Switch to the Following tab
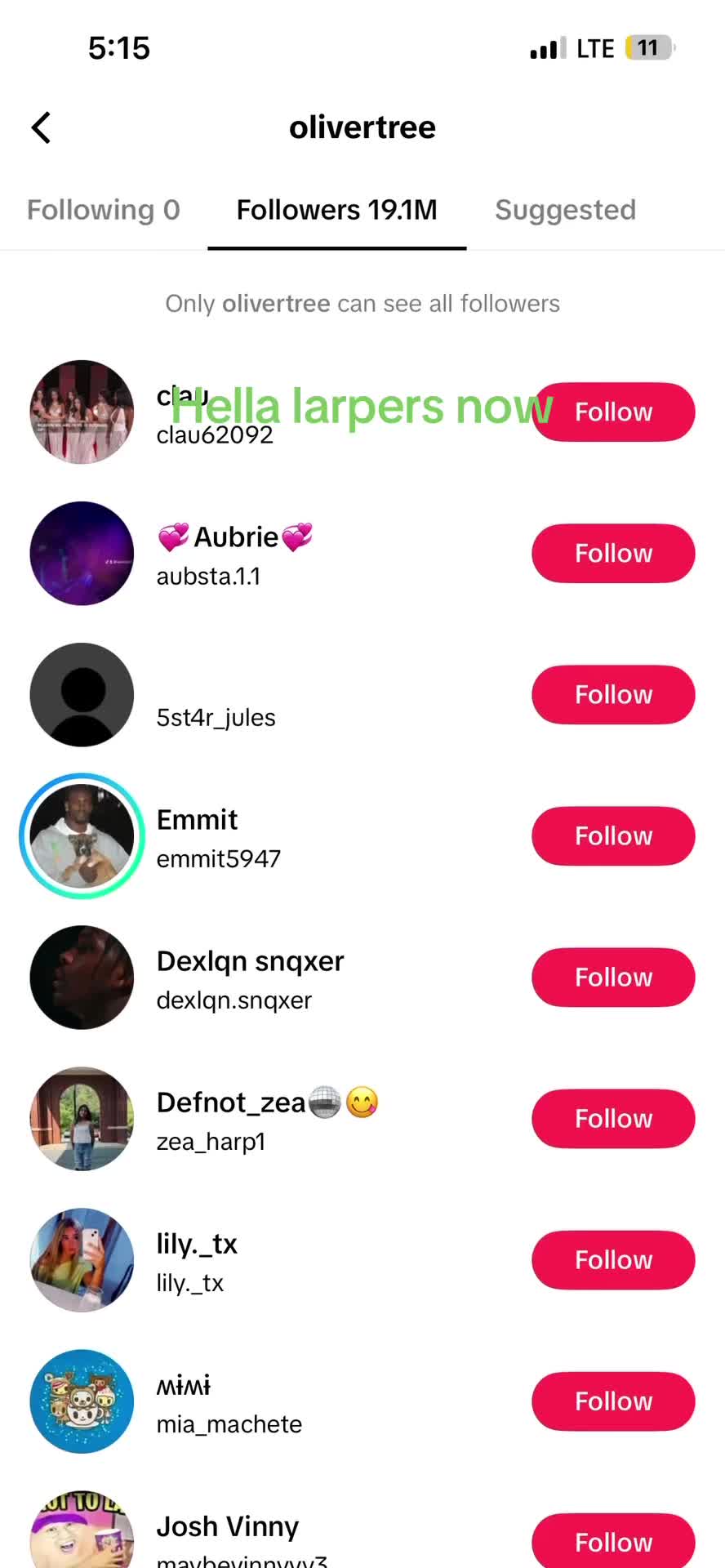The image size is (725, 1568). [x=104, y=210]
